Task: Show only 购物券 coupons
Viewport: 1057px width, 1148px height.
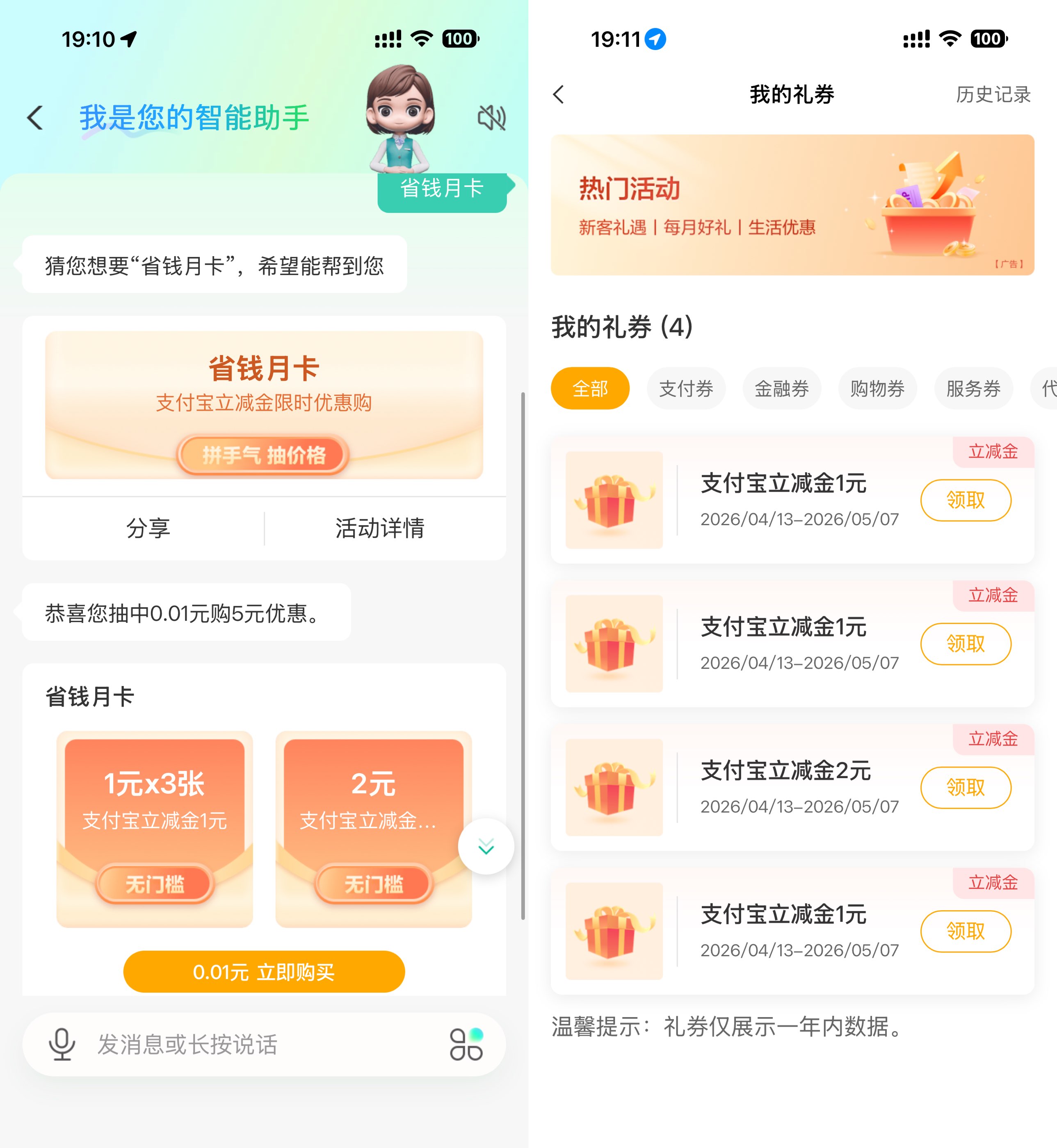Action: [x=877, y=388]
